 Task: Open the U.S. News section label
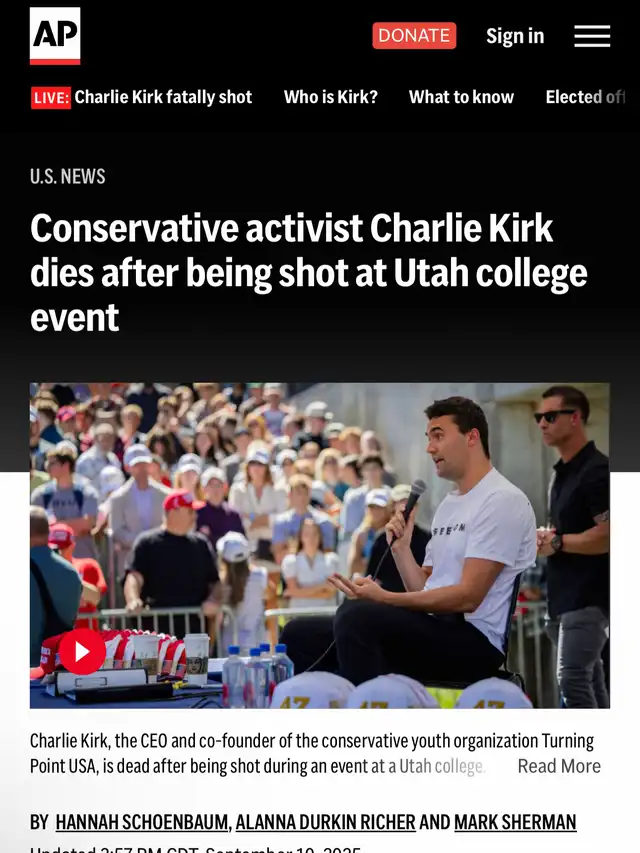coord(67,176)
